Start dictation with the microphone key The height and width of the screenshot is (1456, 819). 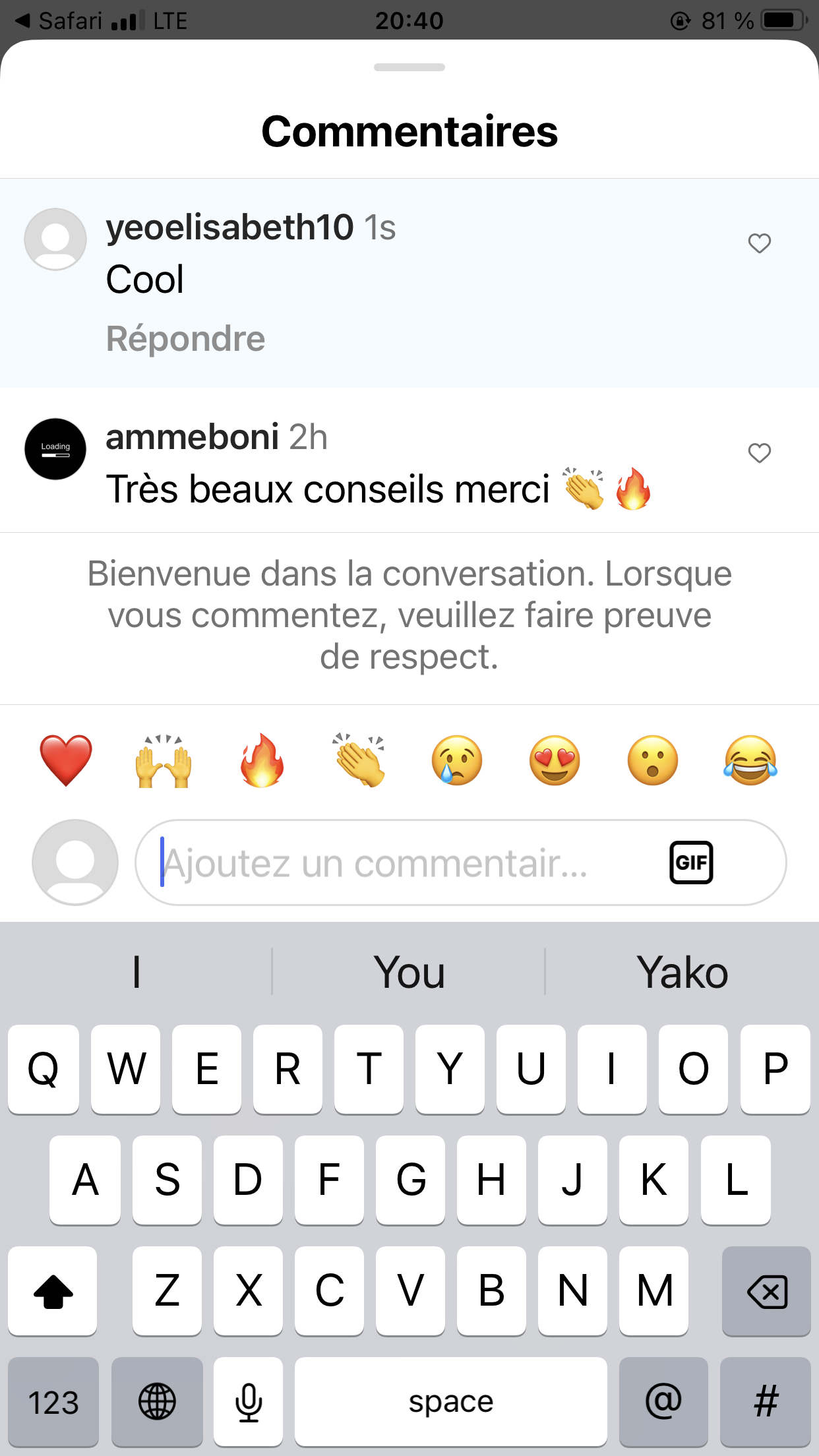click(x=249, y=1401)
